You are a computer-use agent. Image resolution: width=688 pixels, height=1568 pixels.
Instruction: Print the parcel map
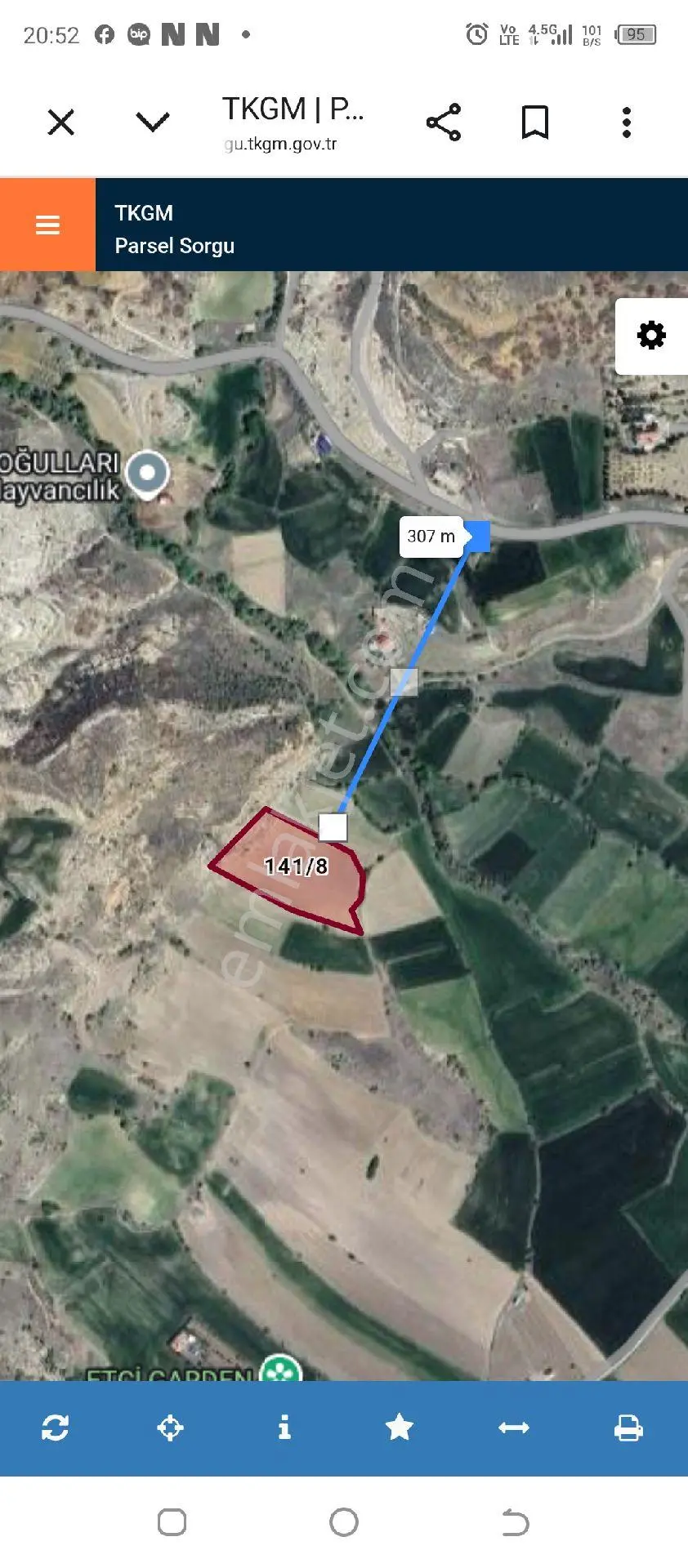(628, 1428)
